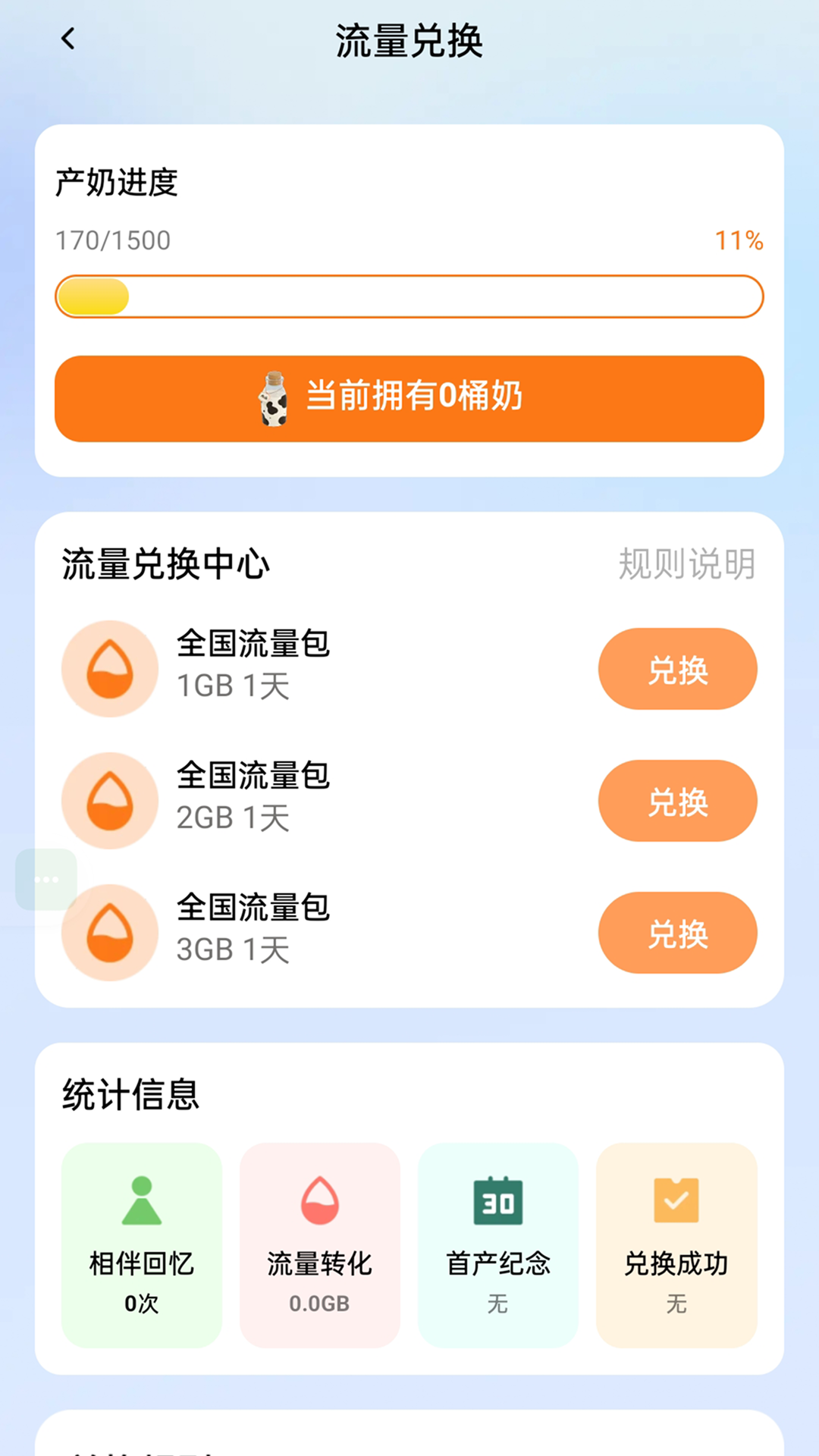Tap the back arrow at top left
The width and height of the screenshot is (819, 1456).
click(x=68, y=39)
